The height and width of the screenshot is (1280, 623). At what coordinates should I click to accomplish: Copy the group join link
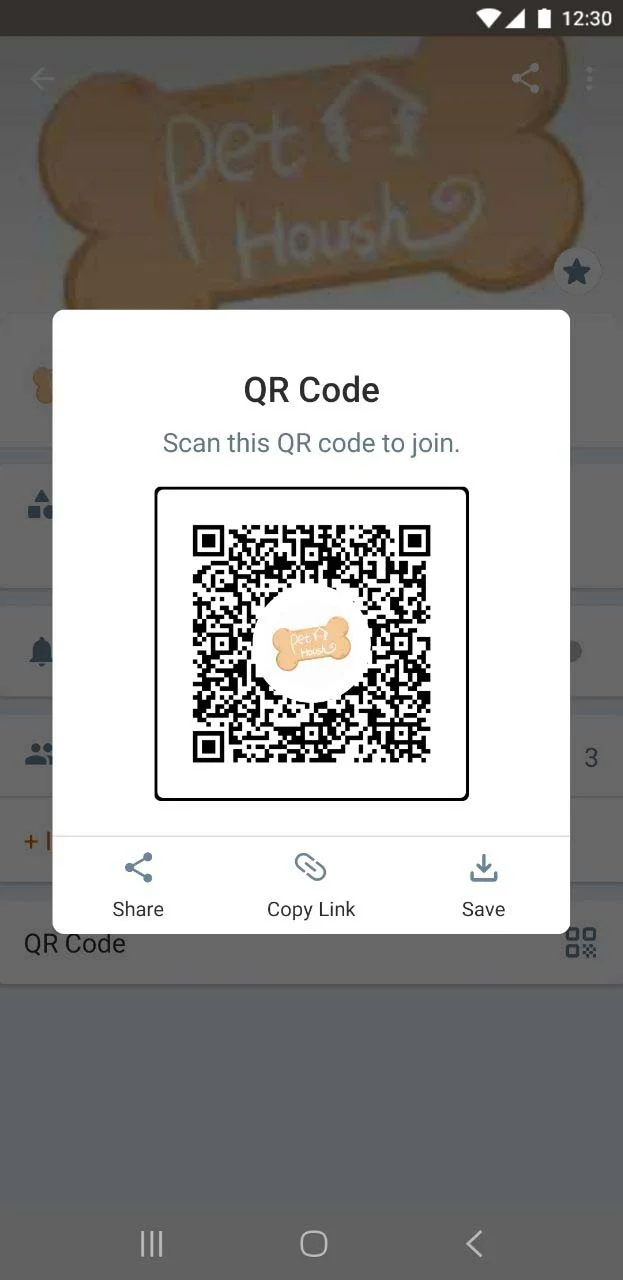point(311,884)
